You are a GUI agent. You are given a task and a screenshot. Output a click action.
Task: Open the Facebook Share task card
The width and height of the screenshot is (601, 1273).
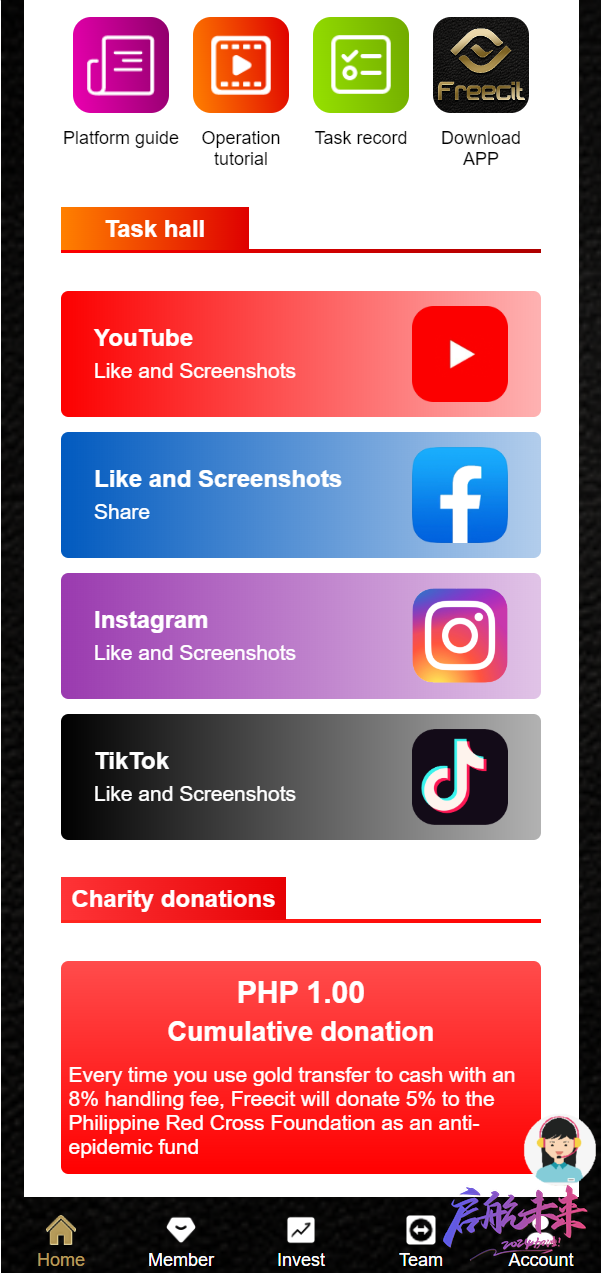(301, 495)
